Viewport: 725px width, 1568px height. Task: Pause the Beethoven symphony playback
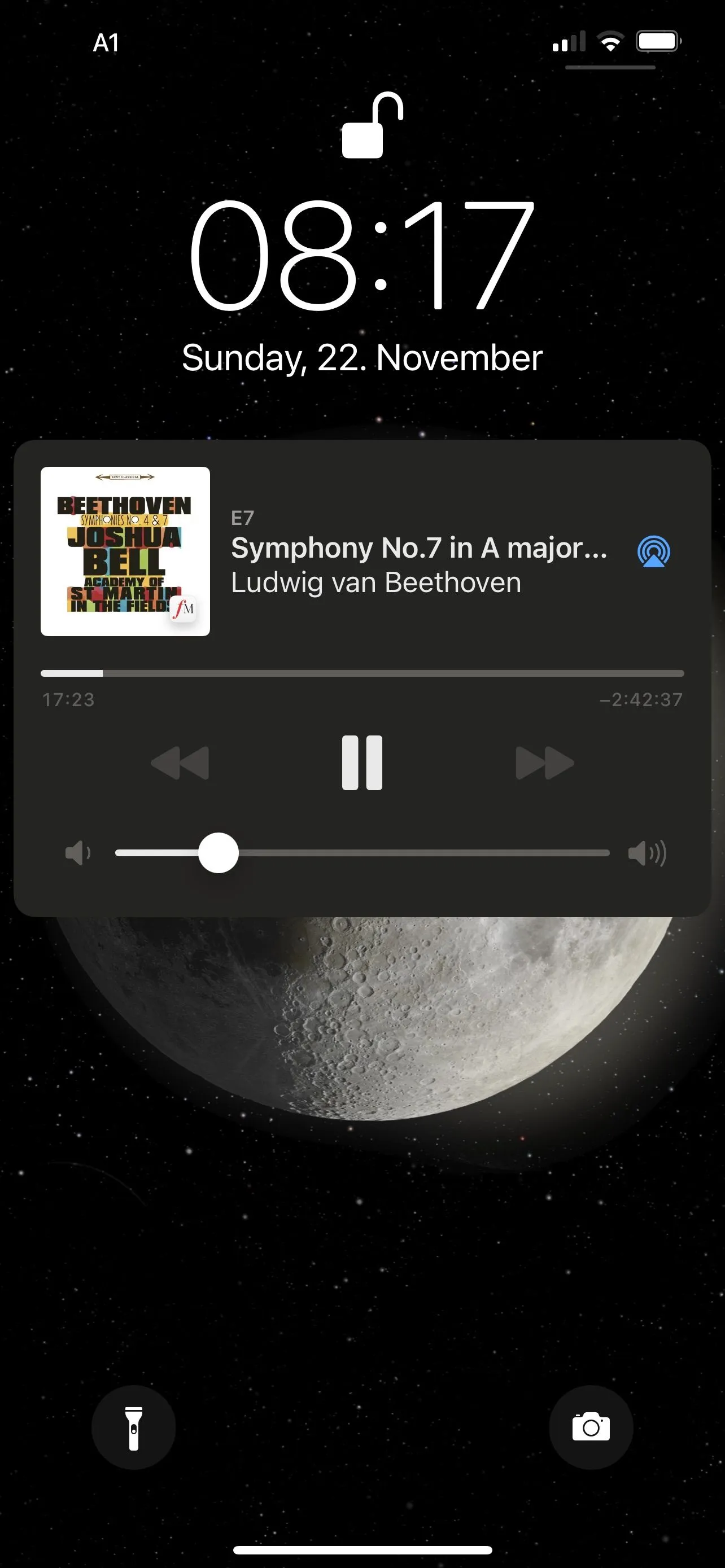click(x=362, y=763)
